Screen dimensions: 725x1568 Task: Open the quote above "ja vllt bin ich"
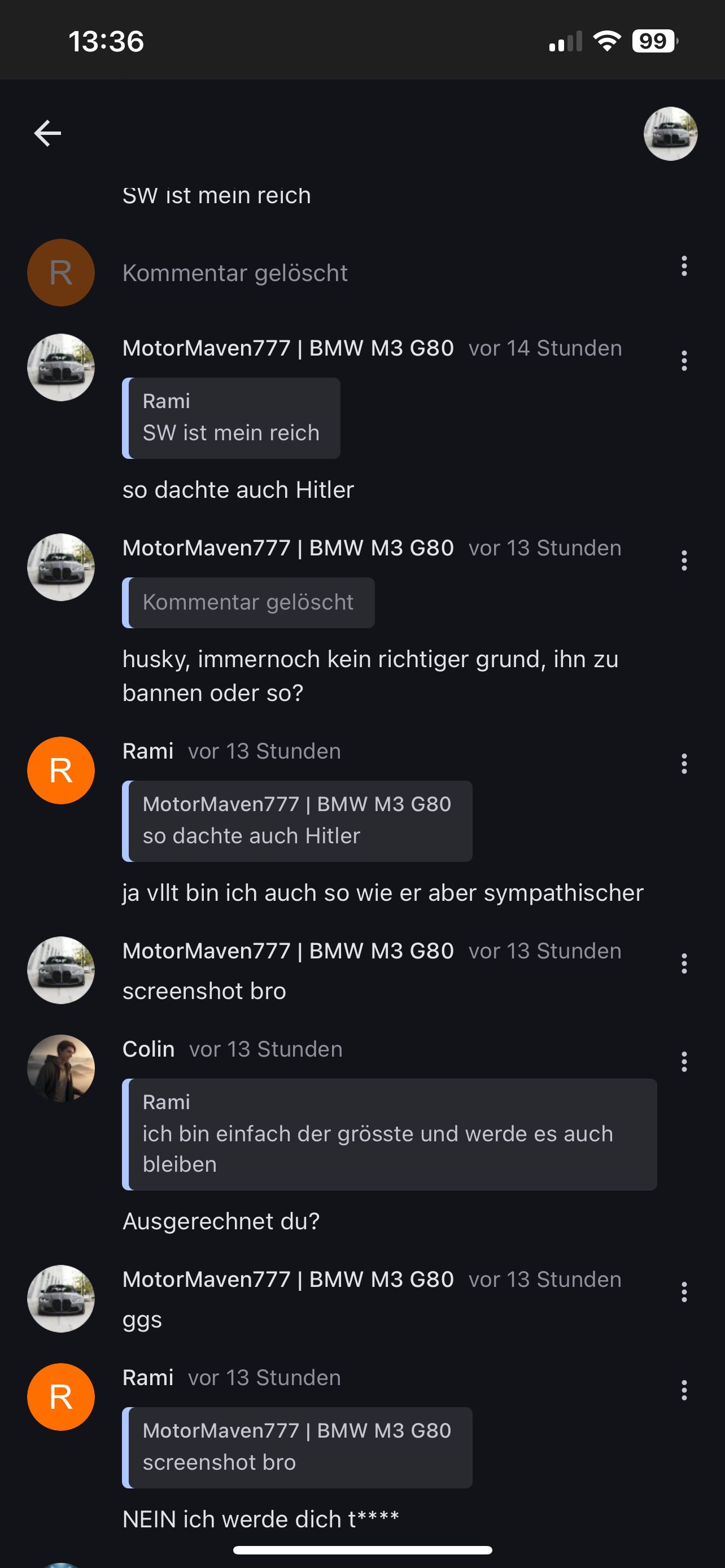(297, 821)
